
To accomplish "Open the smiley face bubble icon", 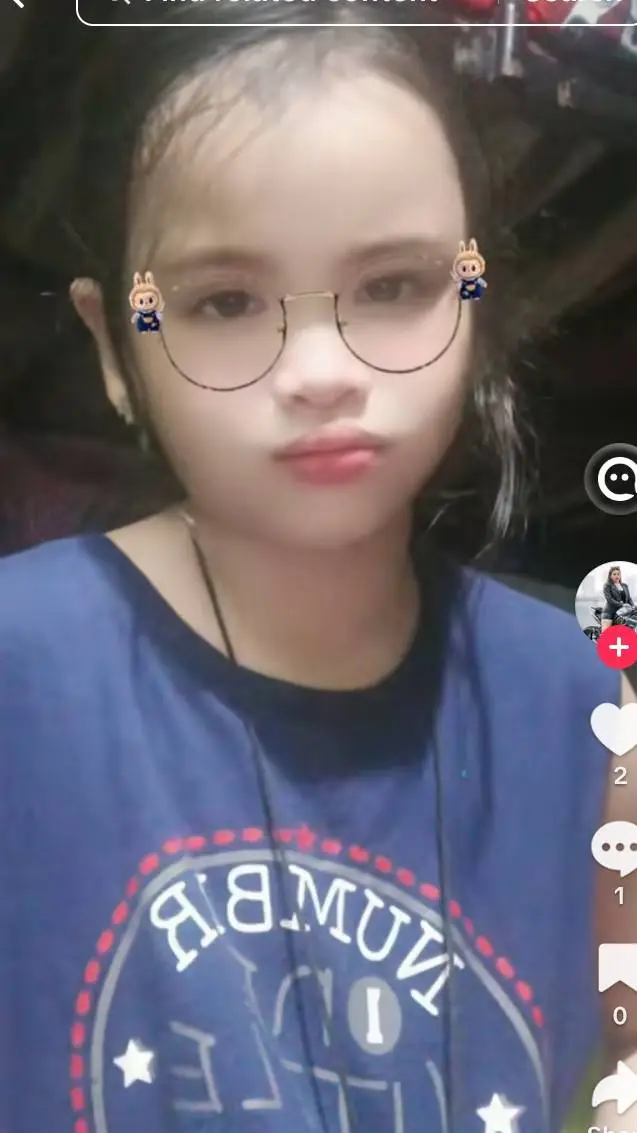I will coord(616,480).
